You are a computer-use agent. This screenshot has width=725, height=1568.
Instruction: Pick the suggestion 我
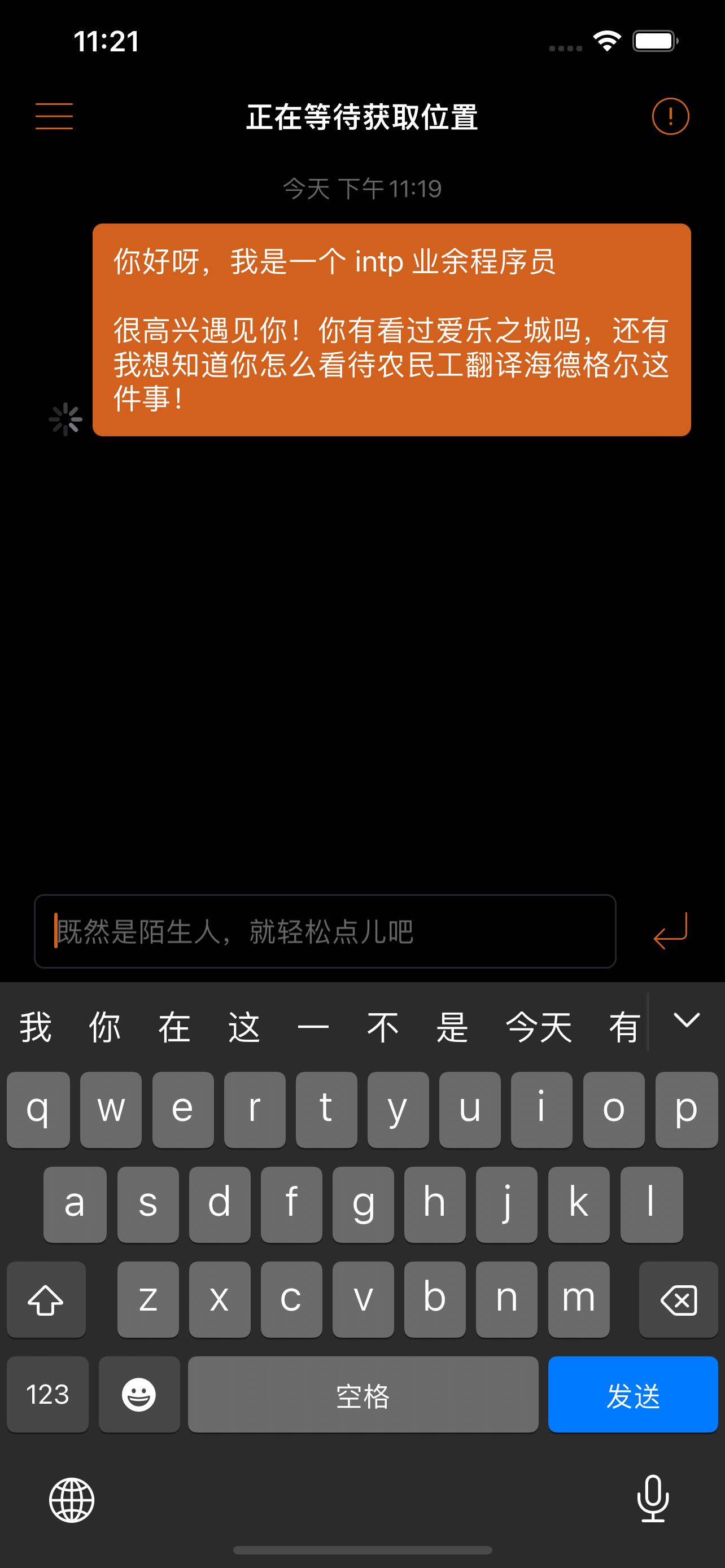click(x=36, y=1027)
